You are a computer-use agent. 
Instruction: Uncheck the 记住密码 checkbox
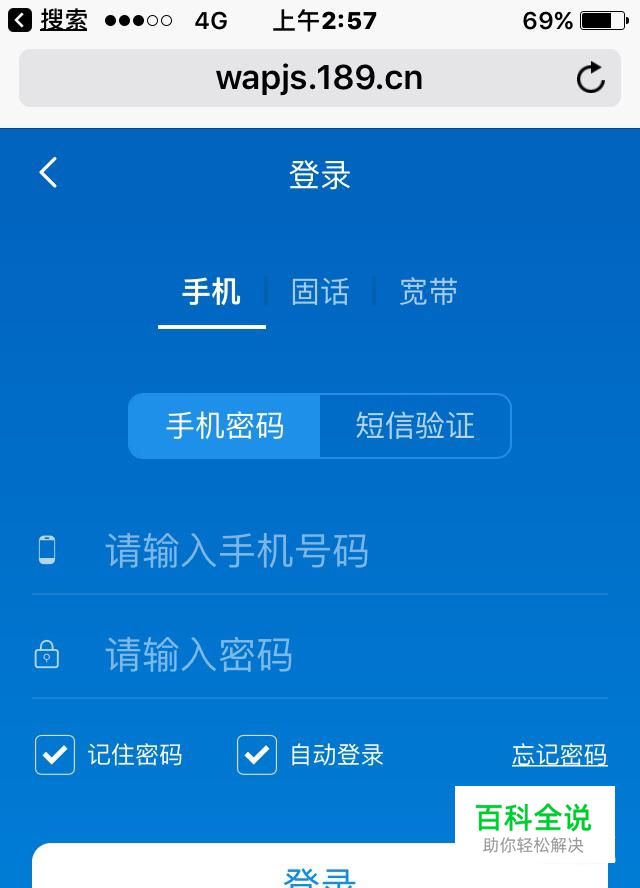tap(55, 755)
